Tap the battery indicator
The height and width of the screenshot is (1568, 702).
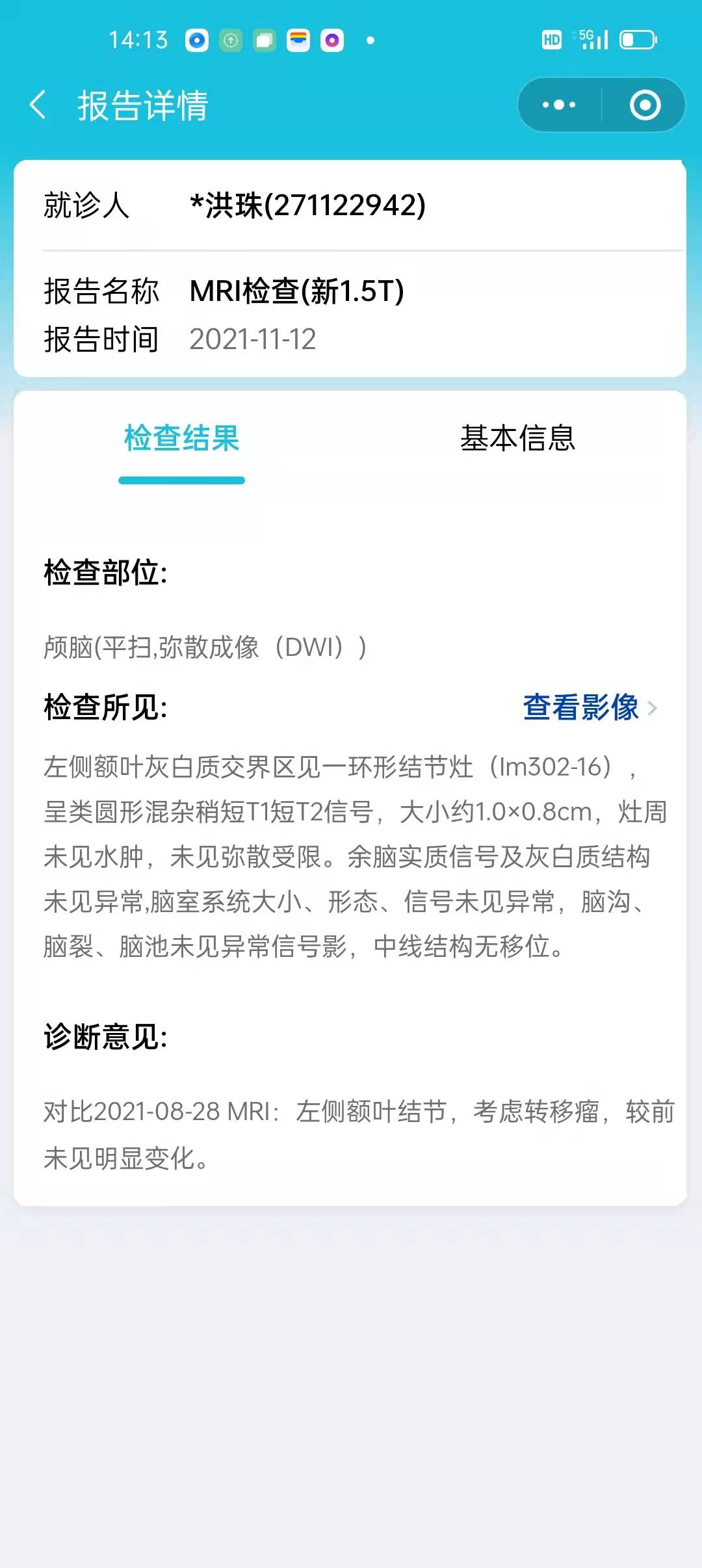click(x=638, y=39)
